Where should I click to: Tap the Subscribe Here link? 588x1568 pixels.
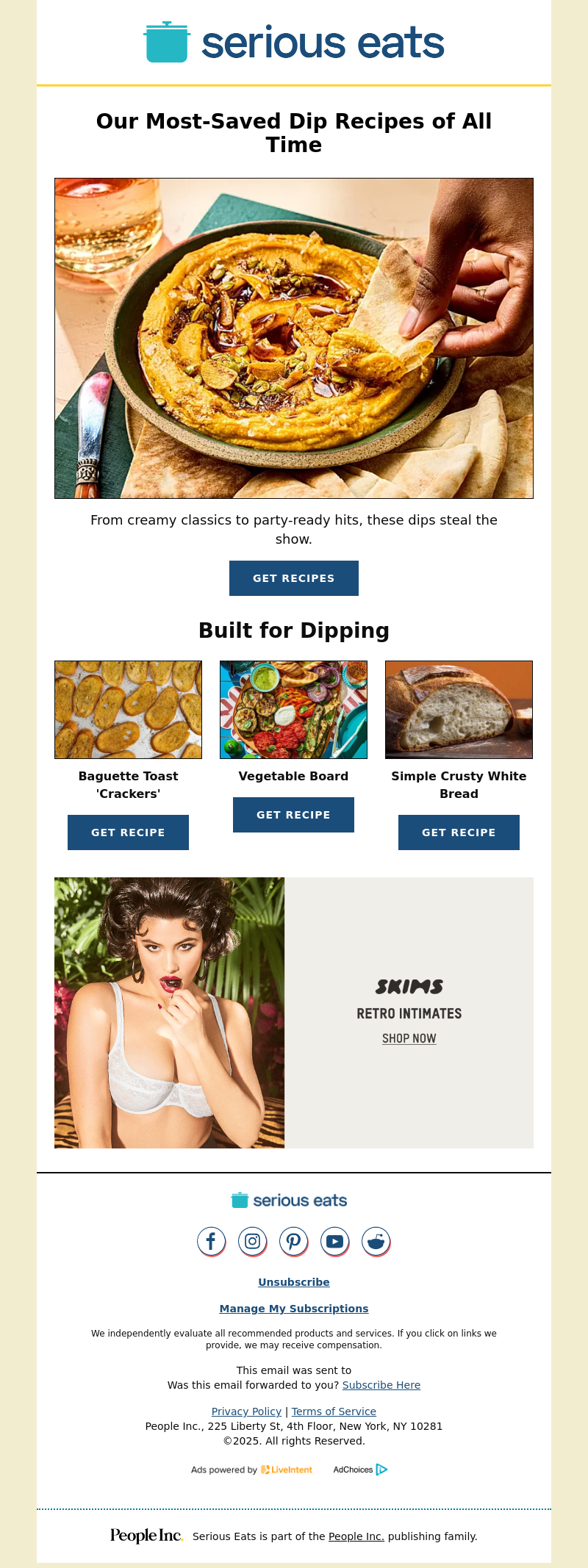coord(381,1385)
